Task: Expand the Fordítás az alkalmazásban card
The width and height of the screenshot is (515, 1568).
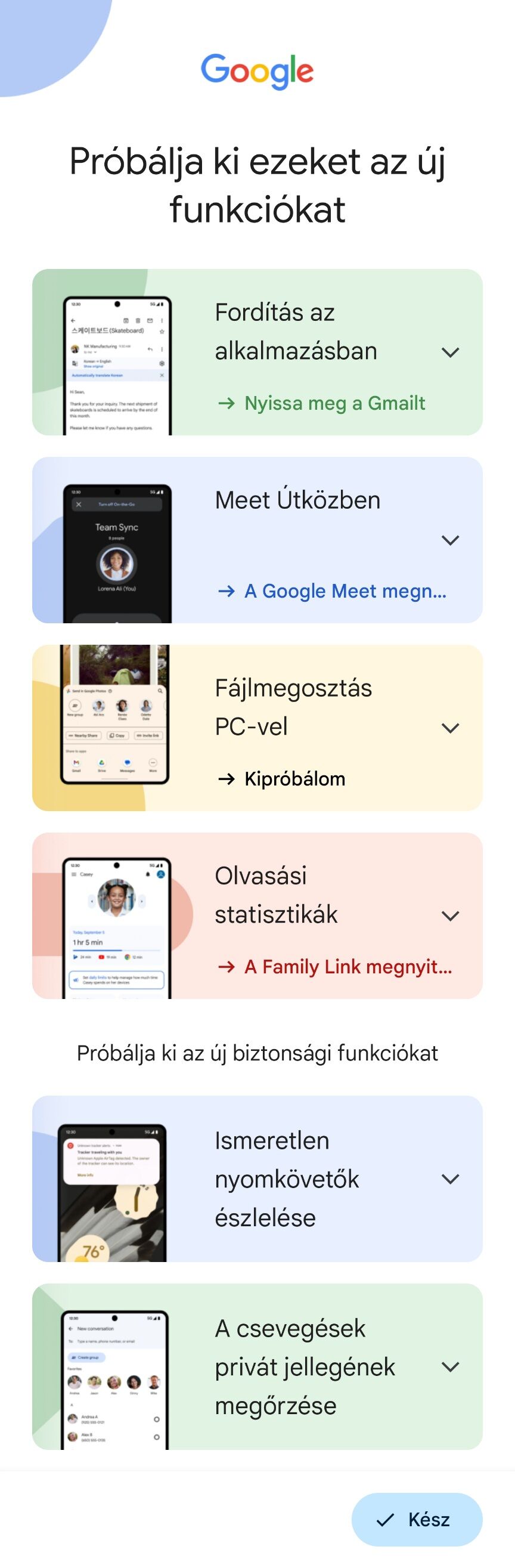Action: tap(450, 352)
